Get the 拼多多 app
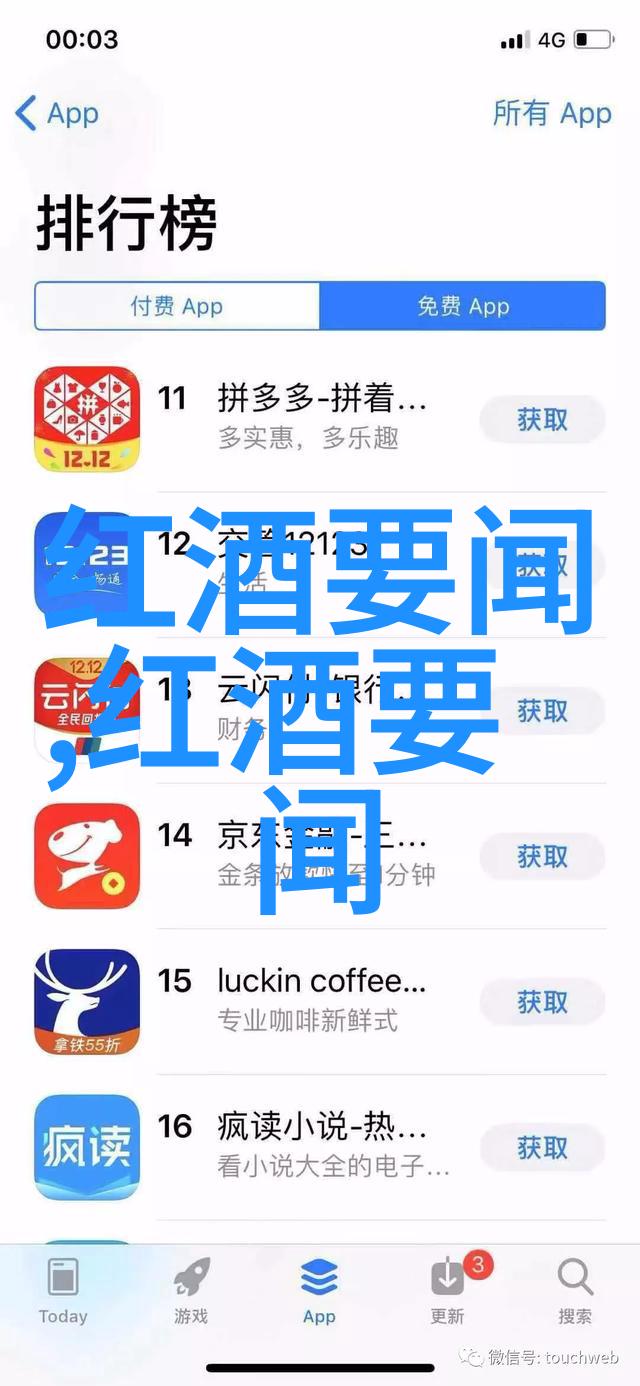The width and height of the screenshot is (640, 1386). point(543,420)
